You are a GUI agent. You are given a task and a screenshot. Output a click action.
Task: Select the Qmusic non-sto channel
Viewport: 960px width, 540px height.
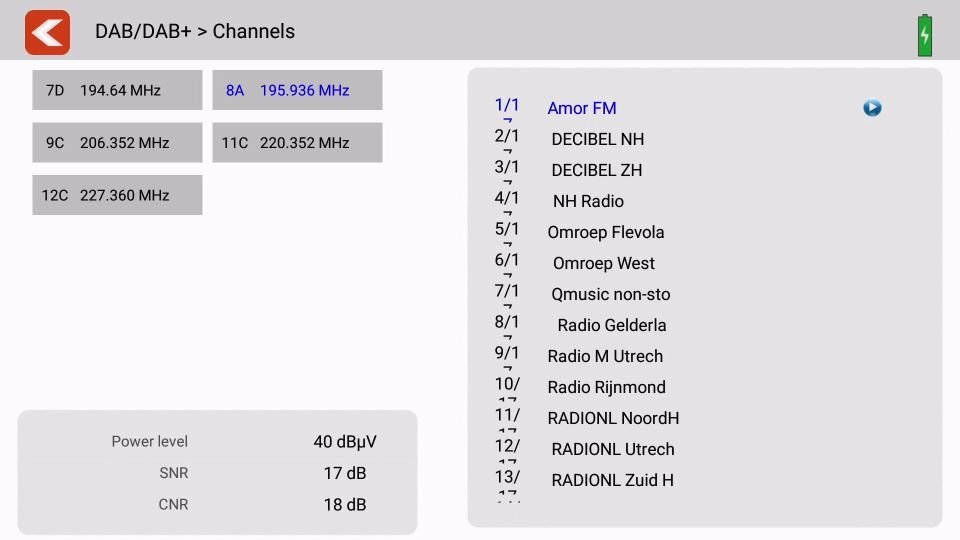pyautogui.click(x=610, y=294)
